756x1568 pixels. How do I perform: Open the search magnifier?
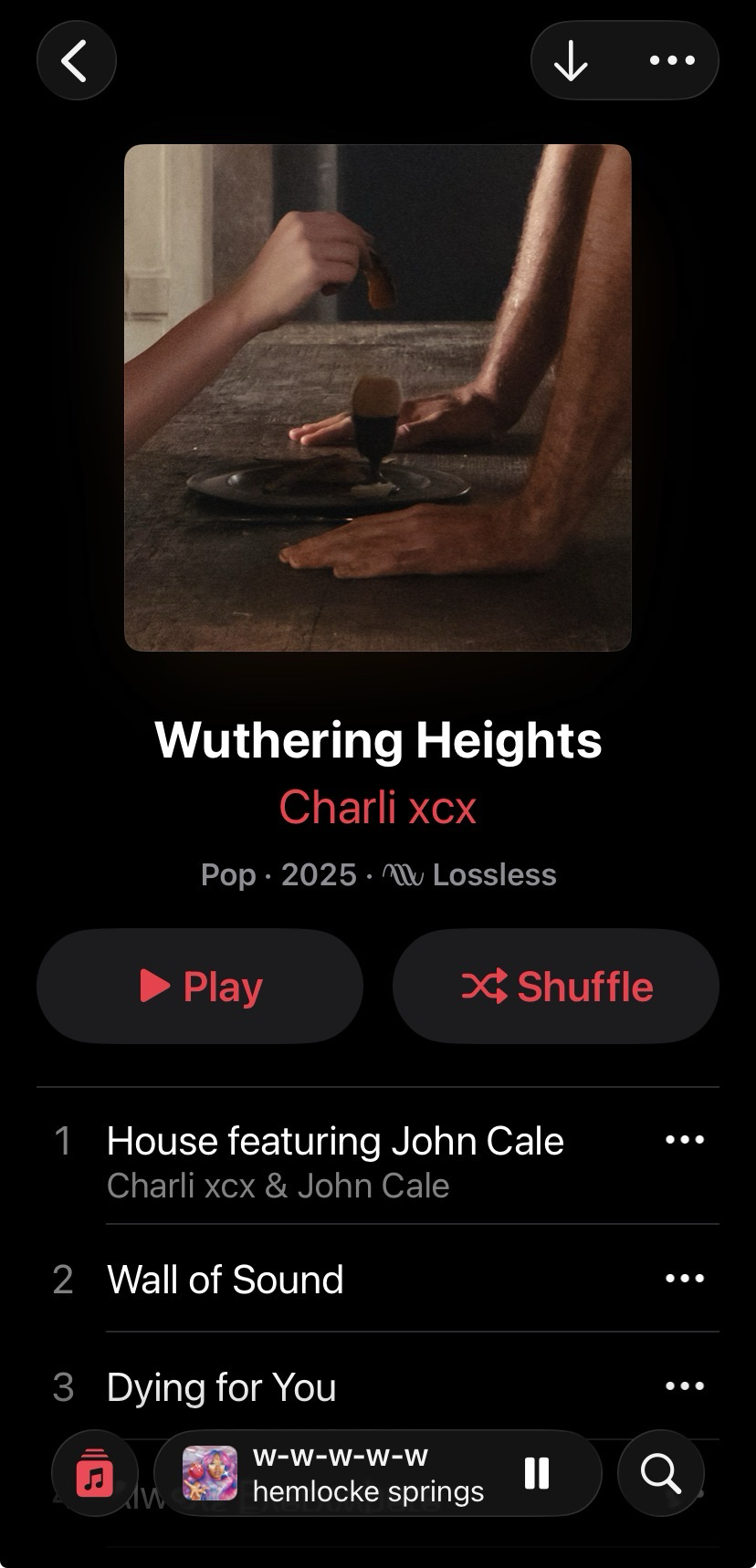tap(660, 1473)
